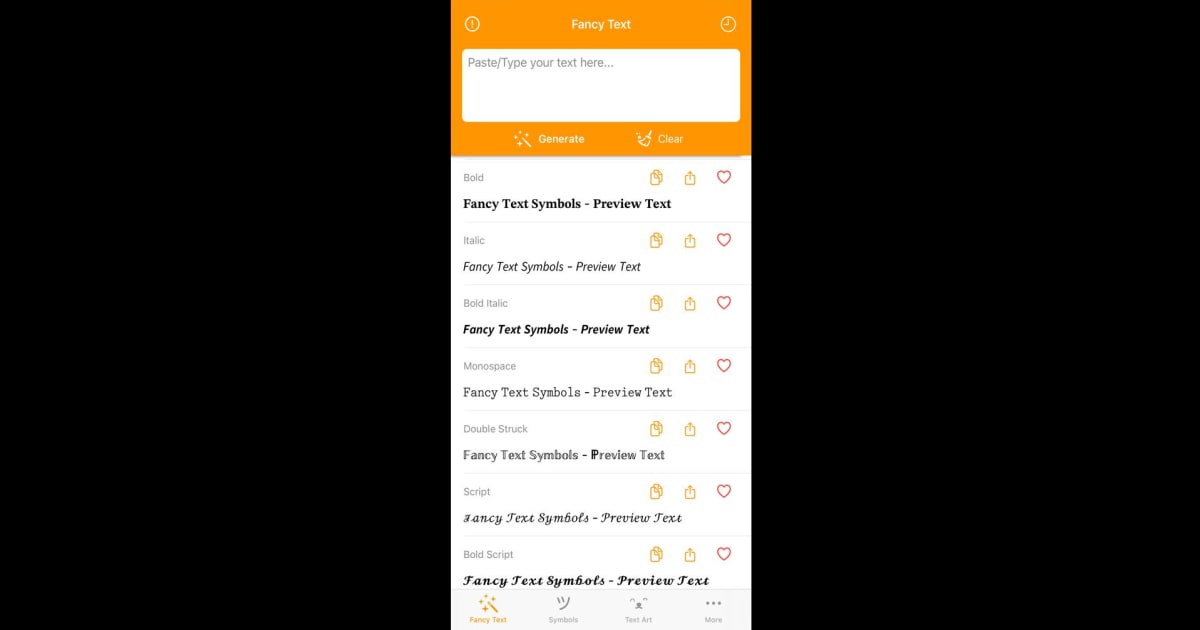
Task: Favorite the Bold Script style
Action: point(724,554)
